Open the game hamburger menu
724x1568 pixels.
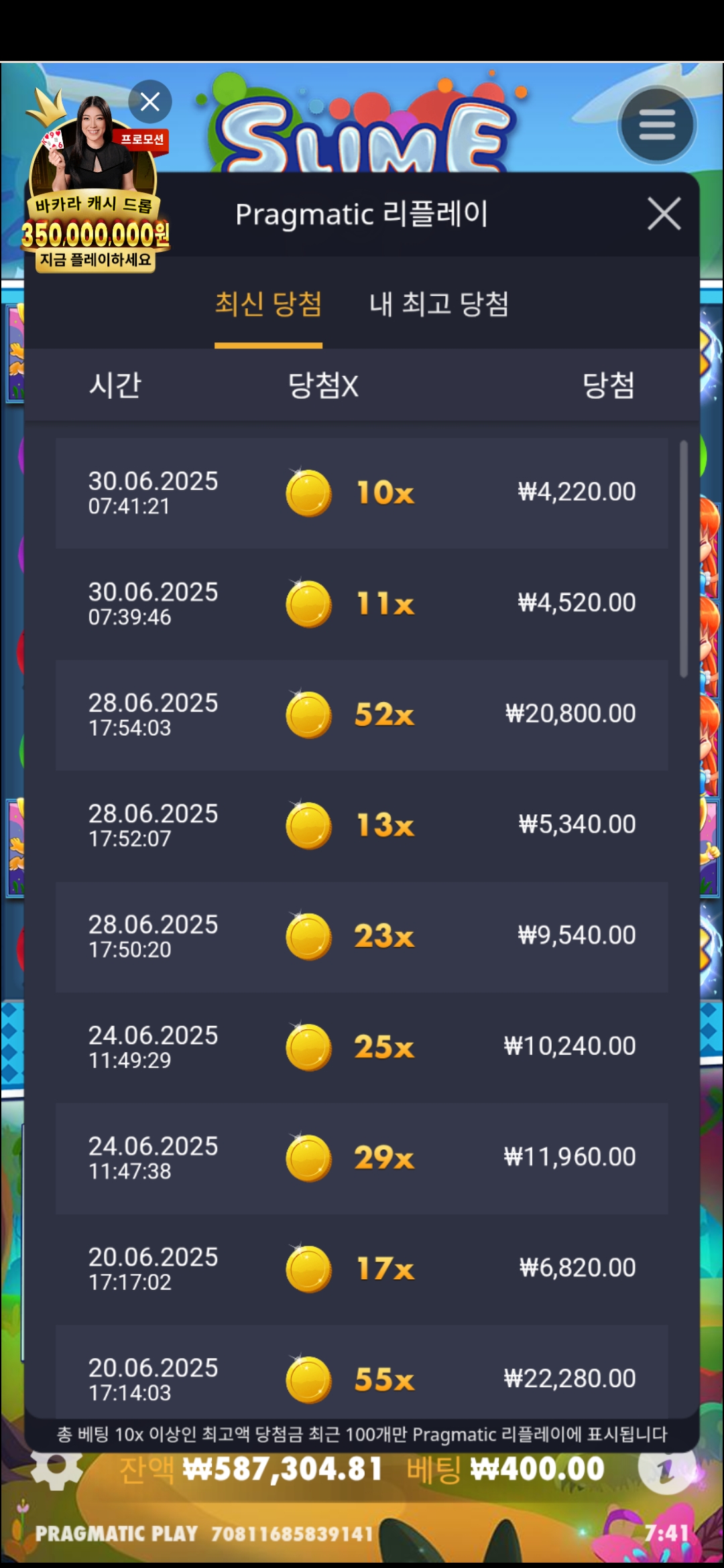[657, 125]
